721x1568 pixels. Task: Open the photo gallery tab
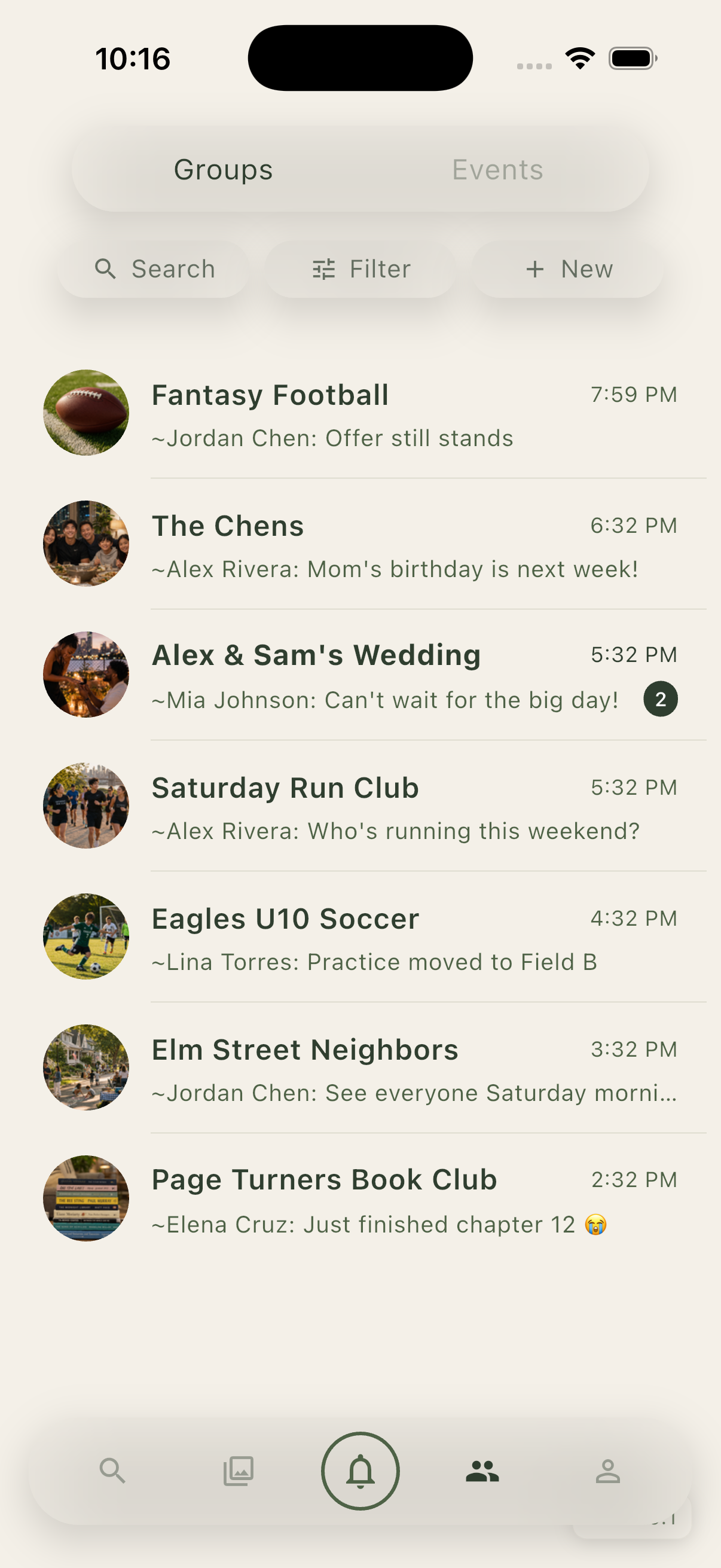[239, 1471]
